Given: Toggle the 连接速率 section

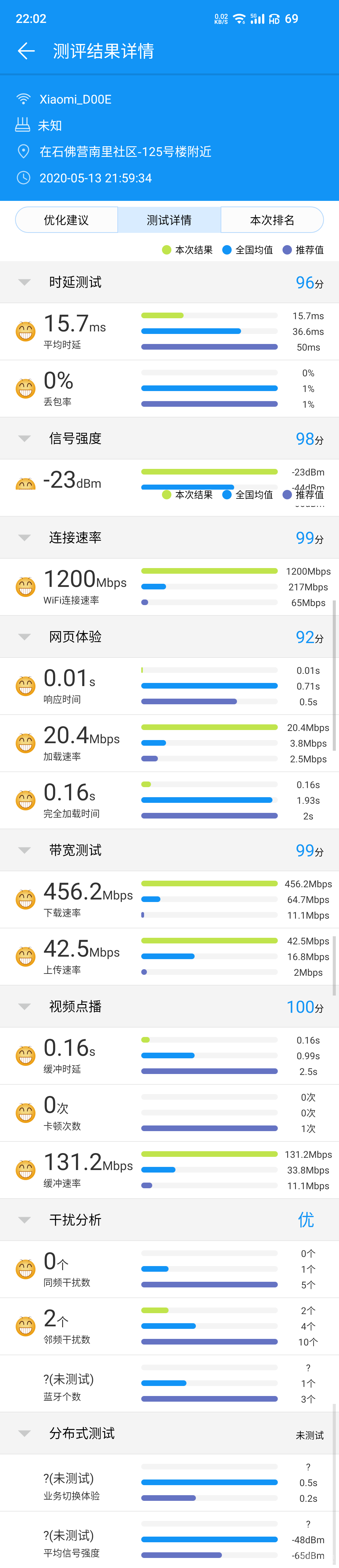Looking at the screenshot, I should coord(24,538).
